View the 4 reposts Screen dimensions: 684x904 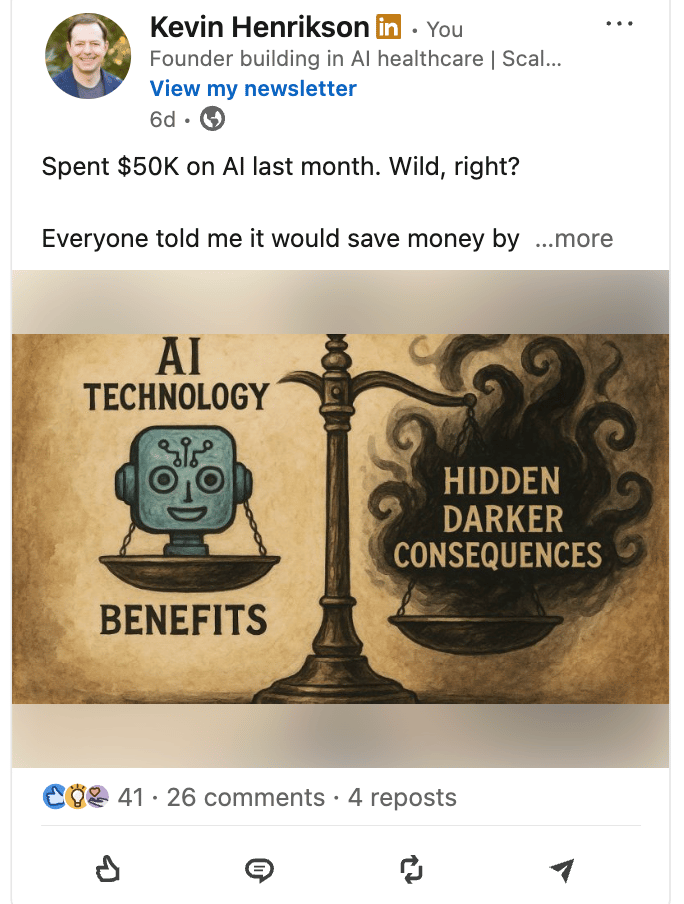(402, 797)
